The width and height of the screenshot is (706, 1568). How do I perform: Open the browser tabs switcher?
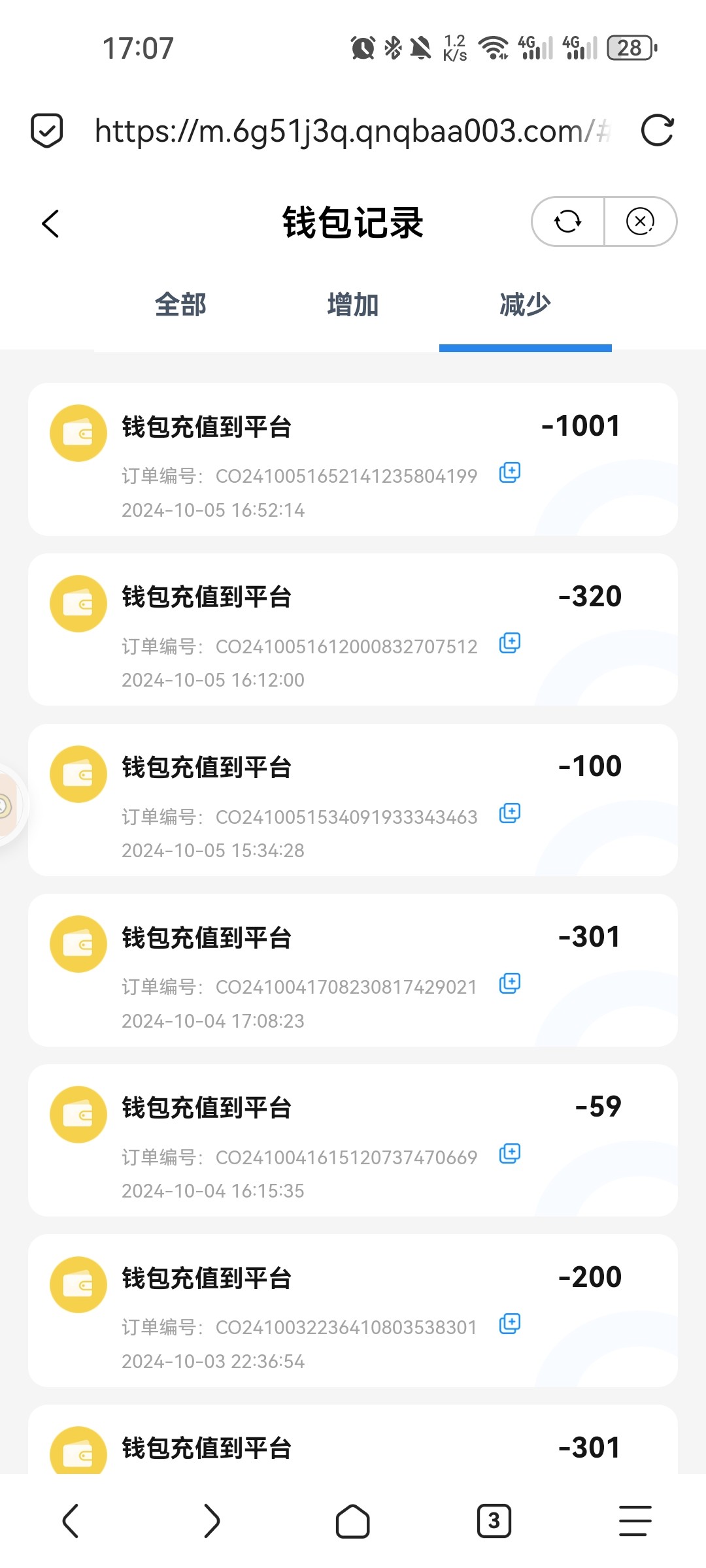494,1521
